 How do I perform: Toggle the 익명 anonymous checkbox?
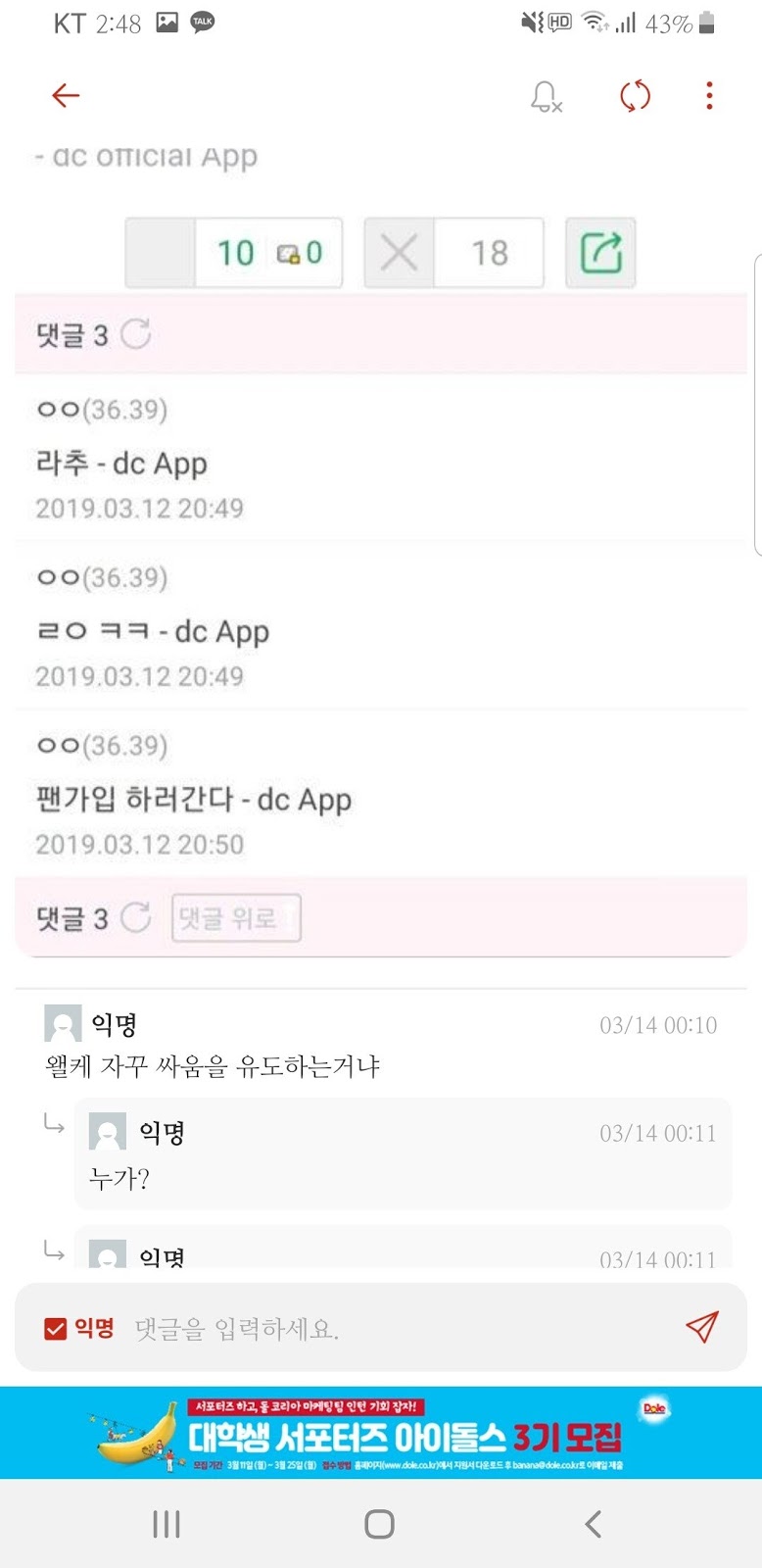click(56, 1329)
